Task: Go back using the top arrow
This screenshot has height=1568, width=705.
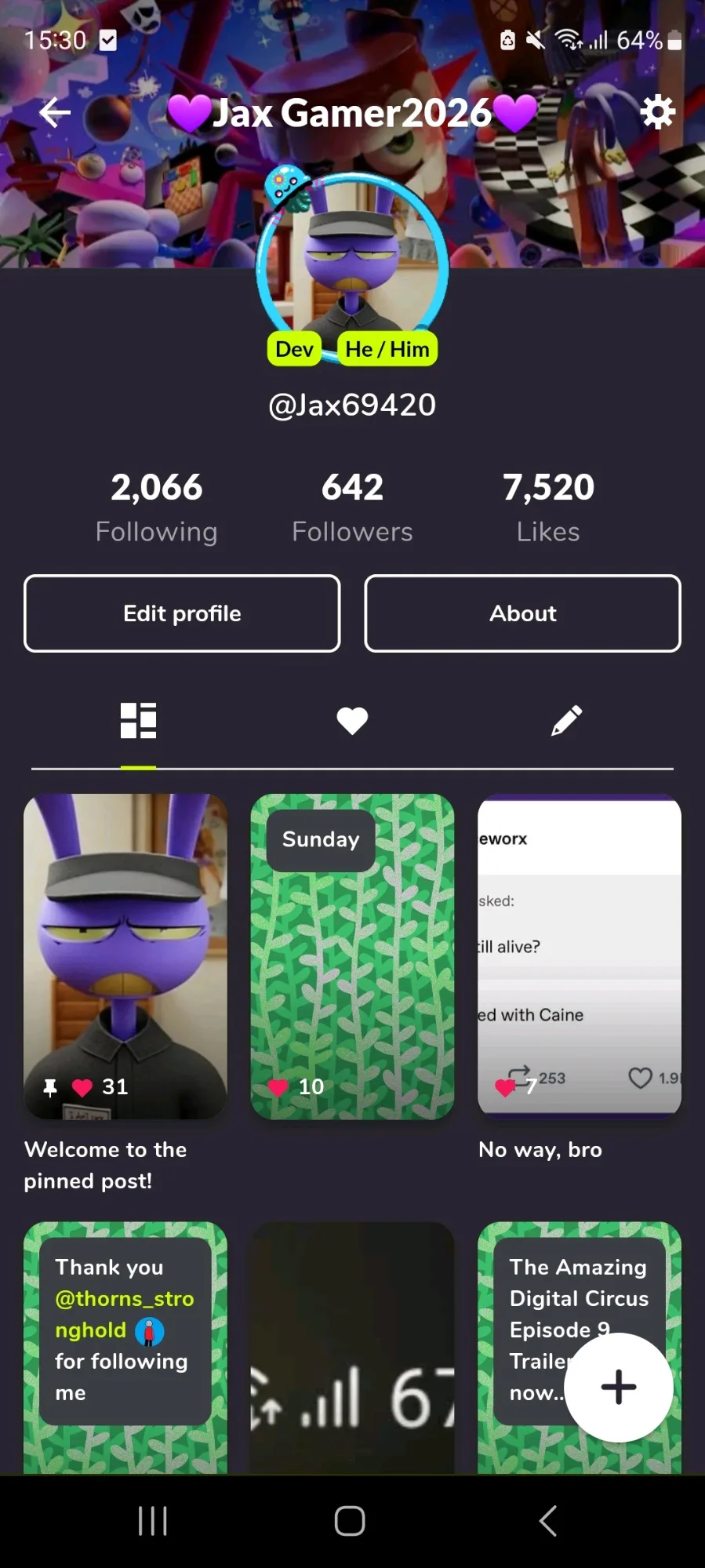Action: (55, 113)
